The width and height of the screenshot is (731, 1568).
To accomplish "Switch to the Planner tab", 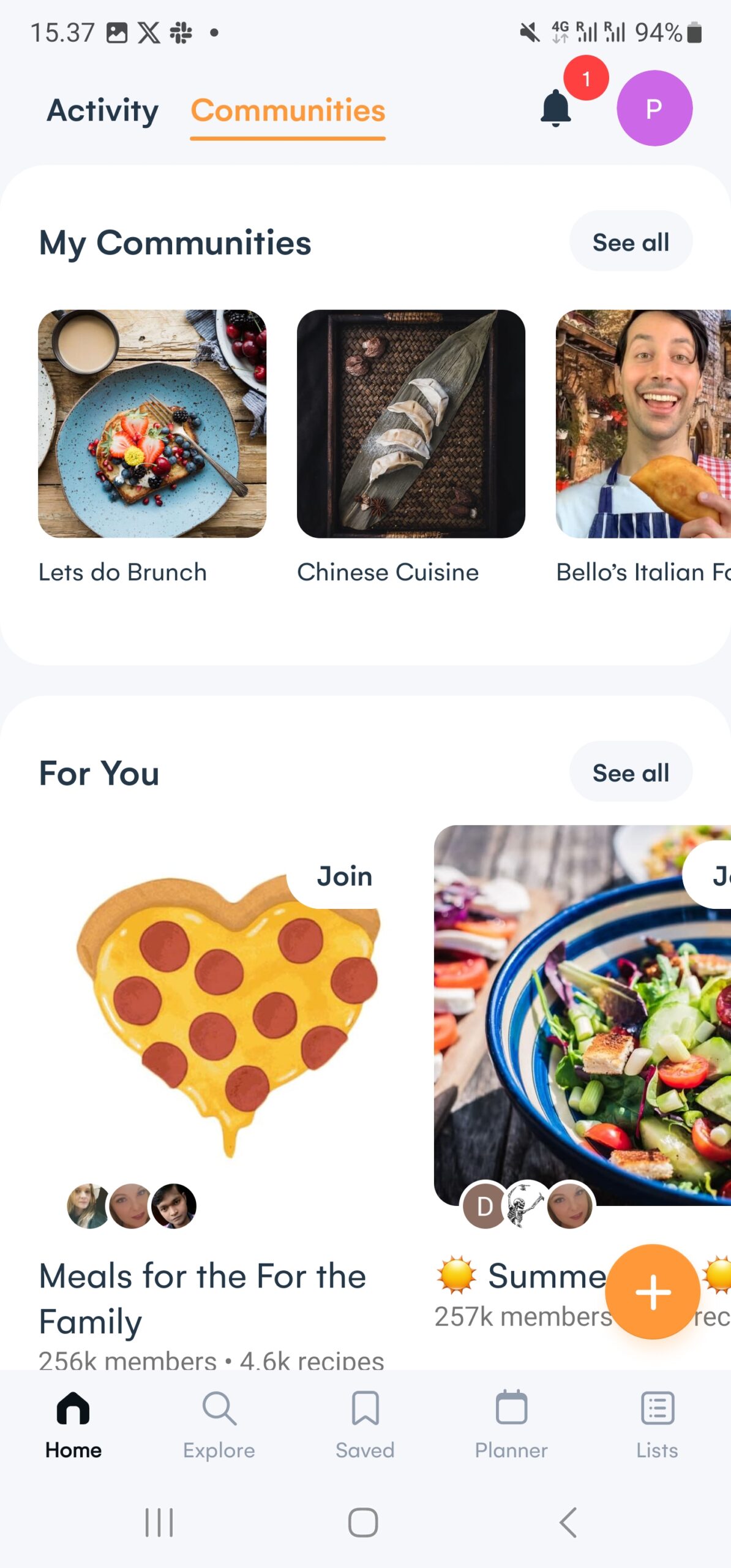I will coord(511,1424).
